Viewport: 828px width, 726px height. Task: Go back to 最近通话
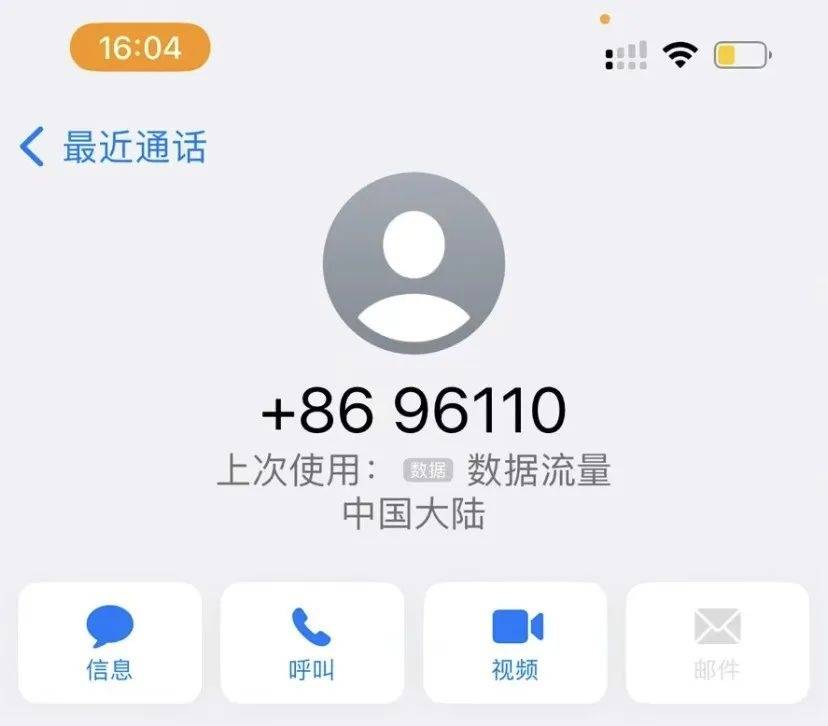[112, 147]
